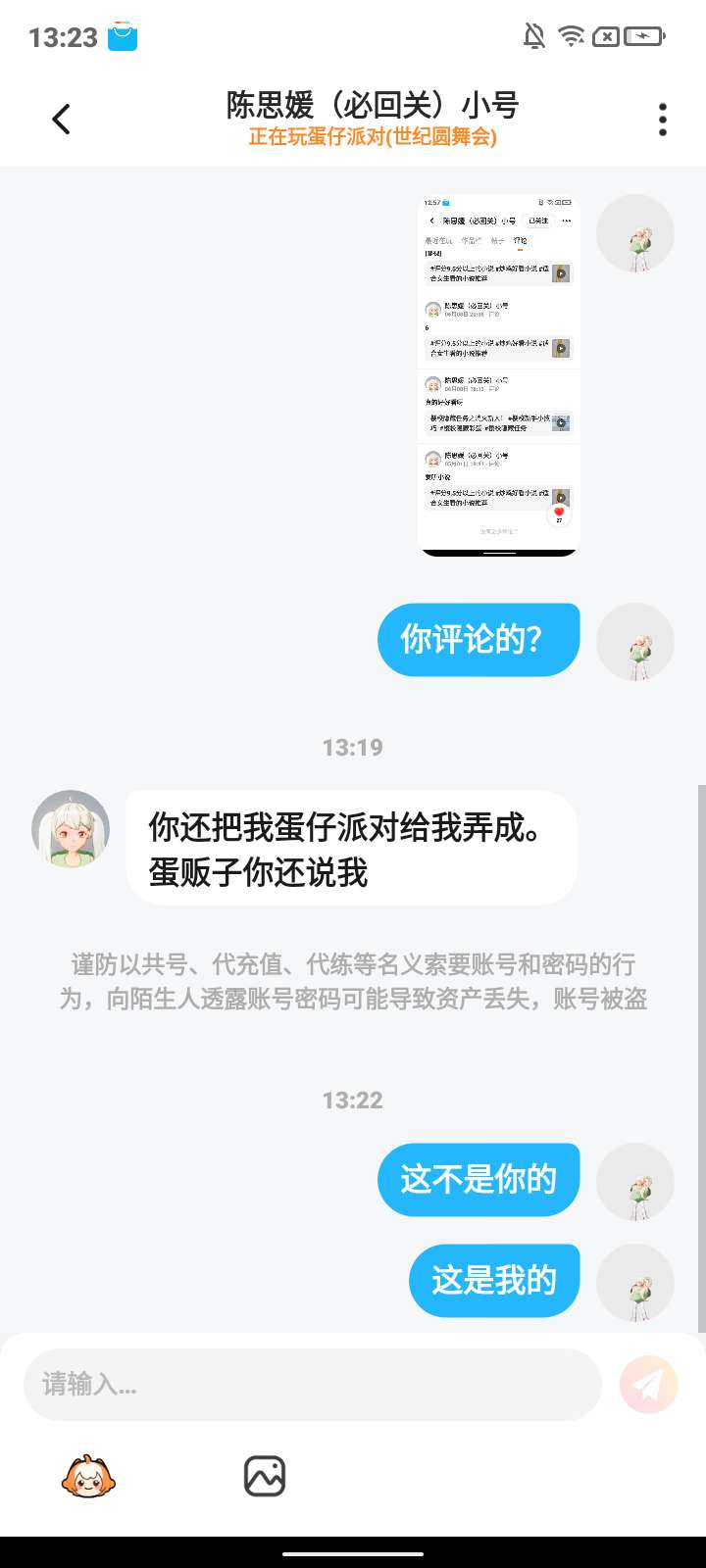View 陈思媛's avatar beside her message
This screenshot has height=1568, width=706.
(71, 829)
